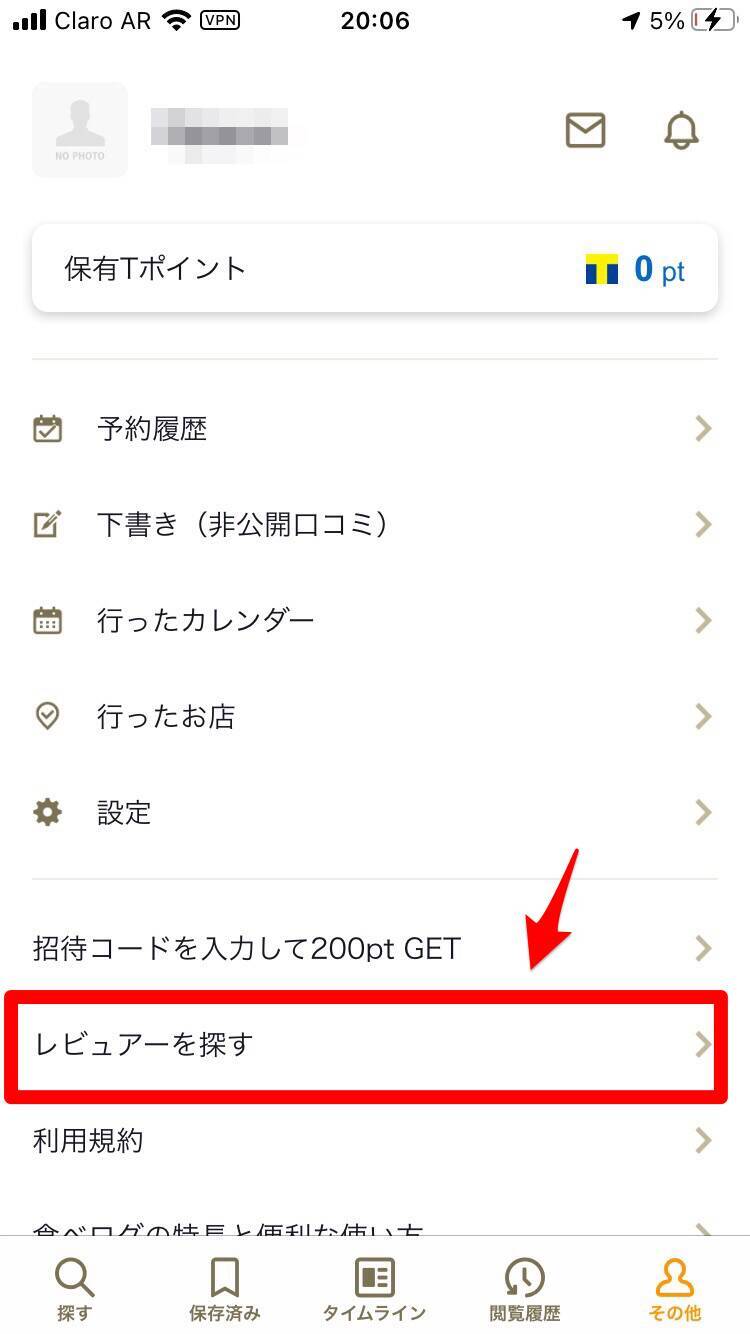Open 設定 settings
This screenshot has width=750, height=1334.
point(375,812)
